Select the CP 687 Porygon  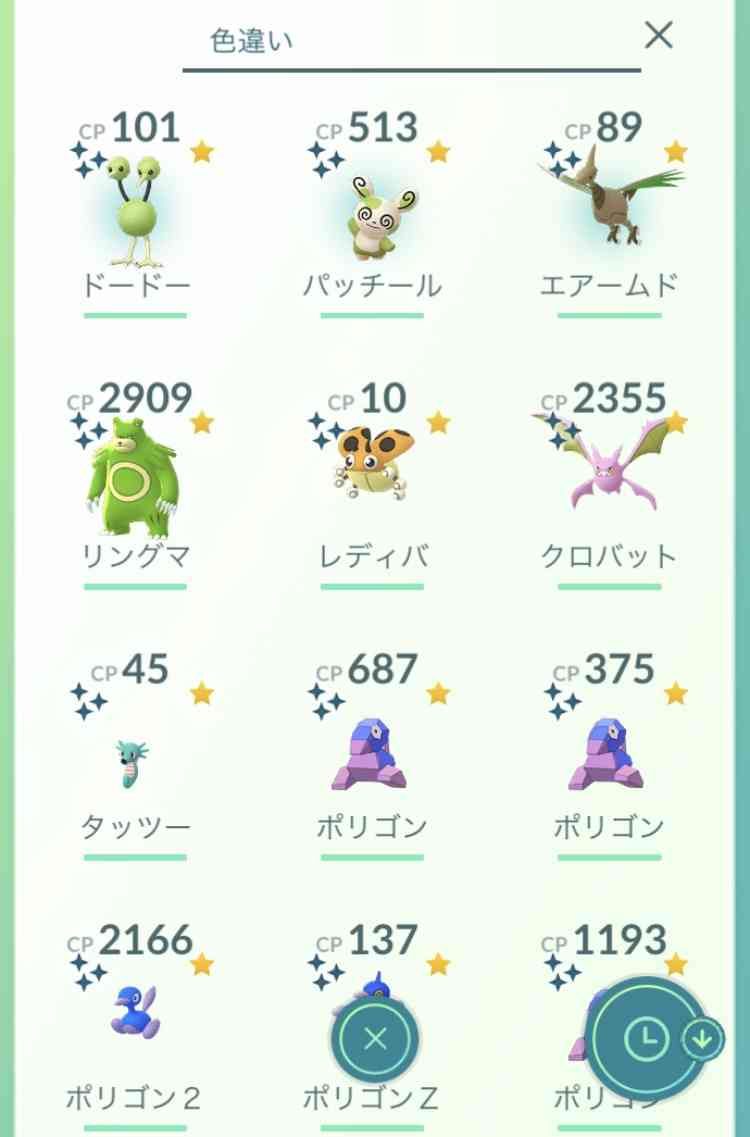pos(368,750)
